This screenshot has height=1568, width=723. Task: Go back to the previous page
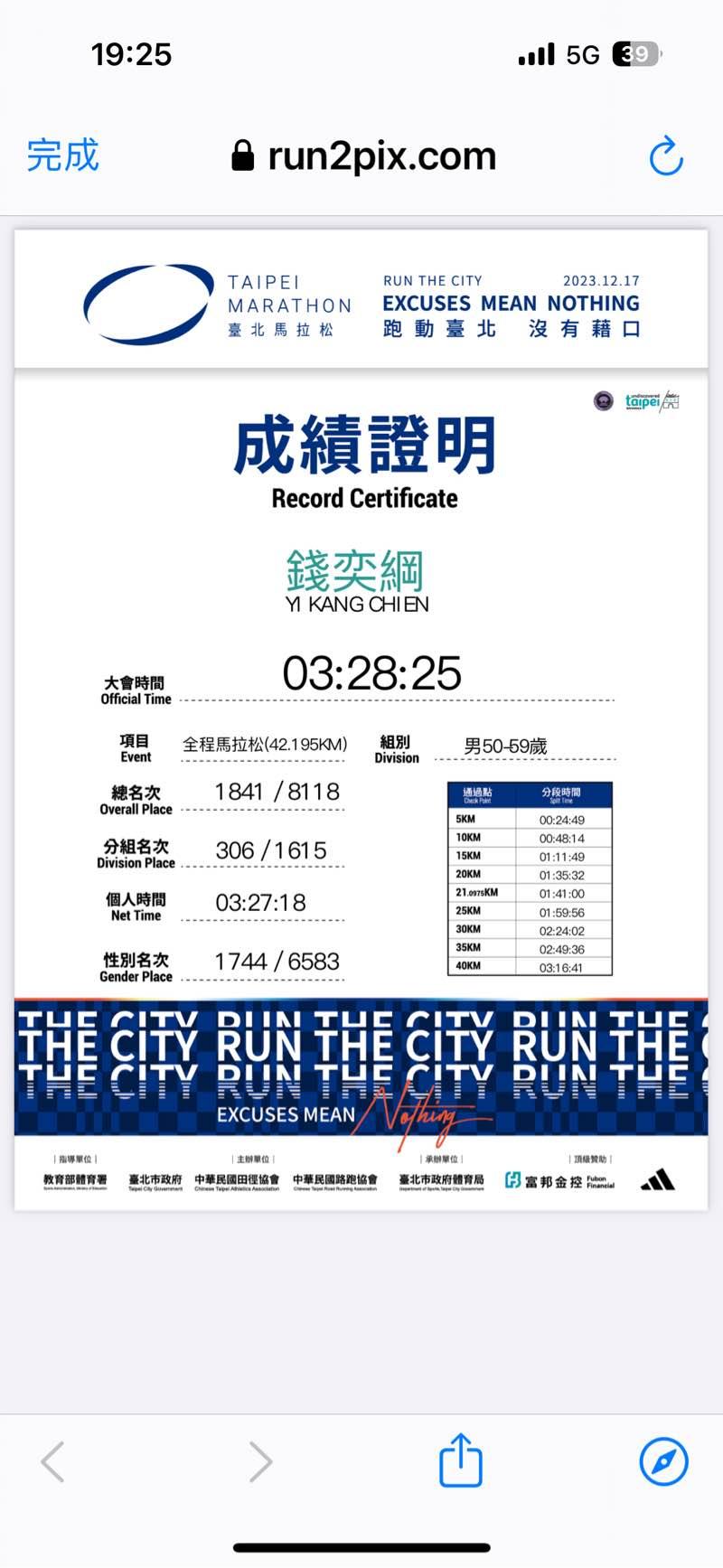(x=53, y=1461)
